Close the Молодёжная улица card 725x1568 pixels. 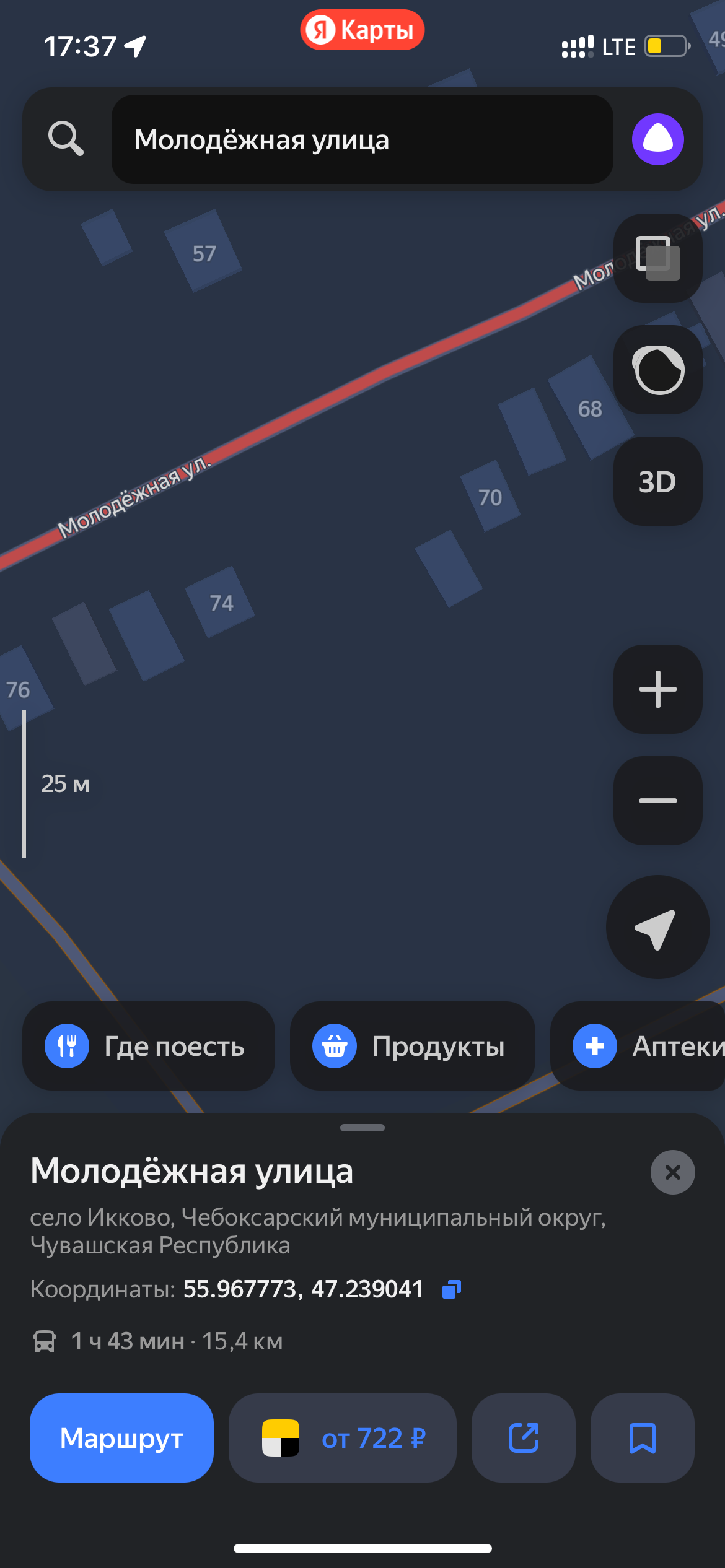pos(672,1172)
